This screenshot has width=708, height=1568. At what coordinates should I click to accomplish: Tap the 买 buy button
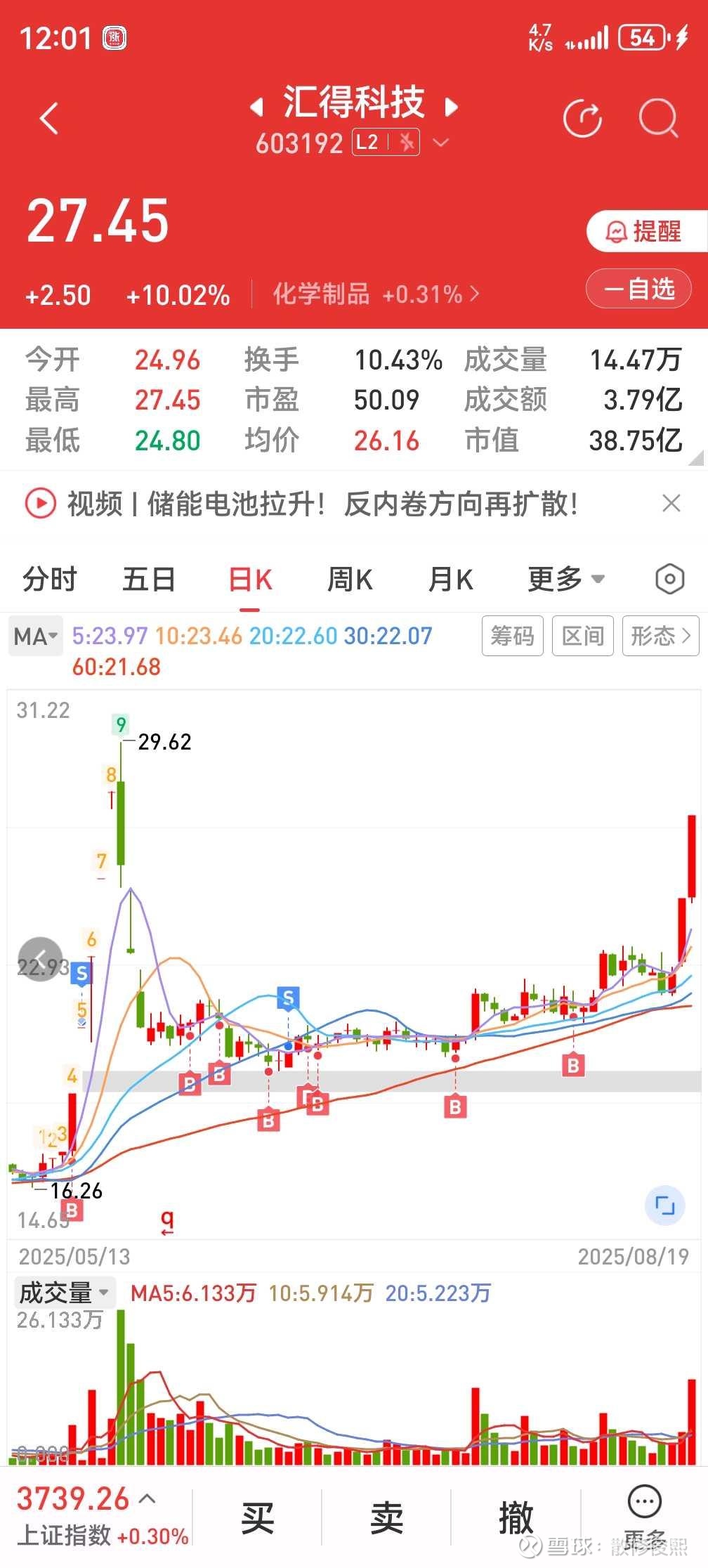[x=257, y=1518]
